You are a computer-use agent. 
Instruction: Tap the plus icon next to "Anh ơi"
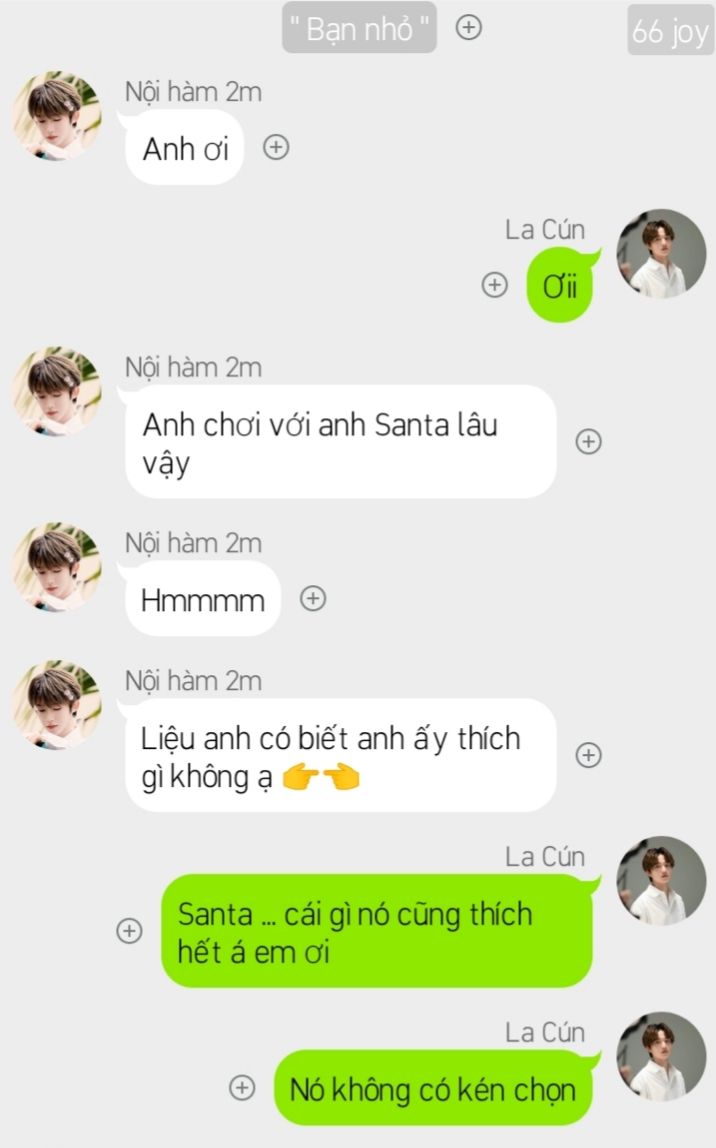click(276, 148)
